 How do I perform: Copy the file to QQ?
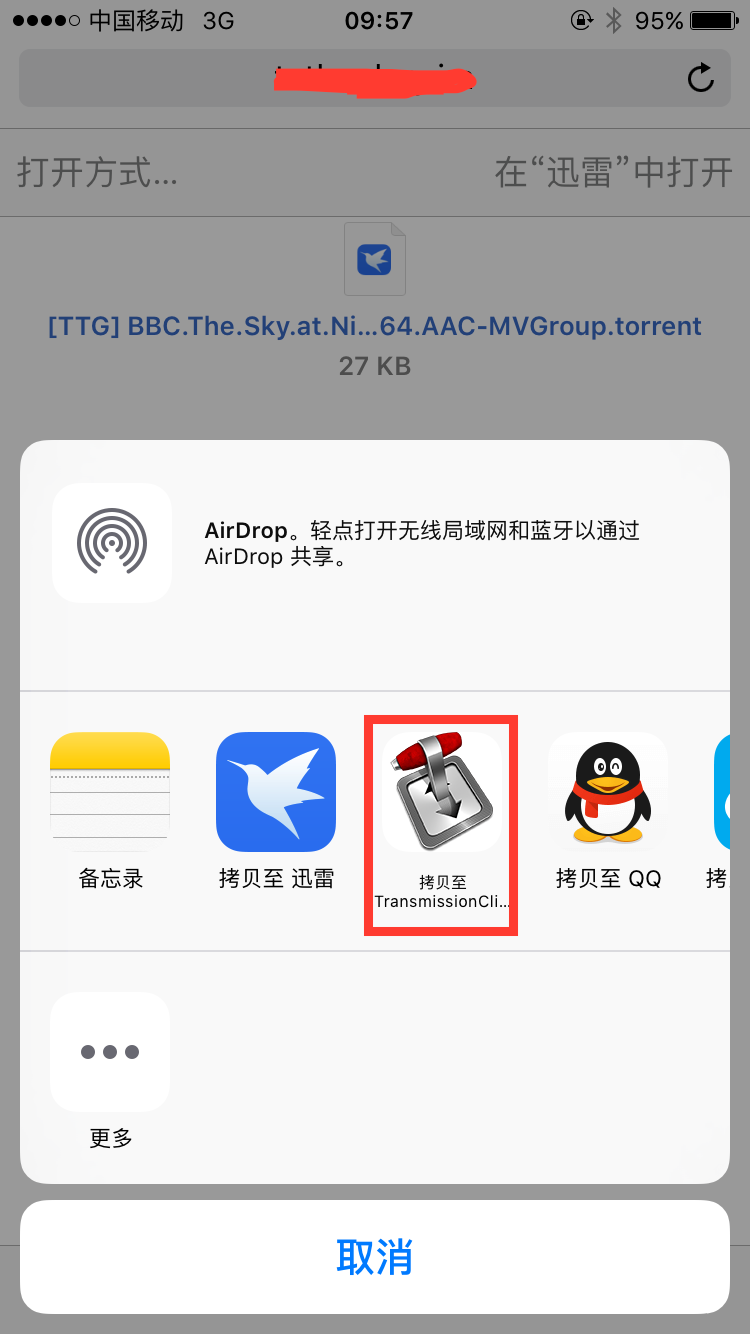click(607, 792)
